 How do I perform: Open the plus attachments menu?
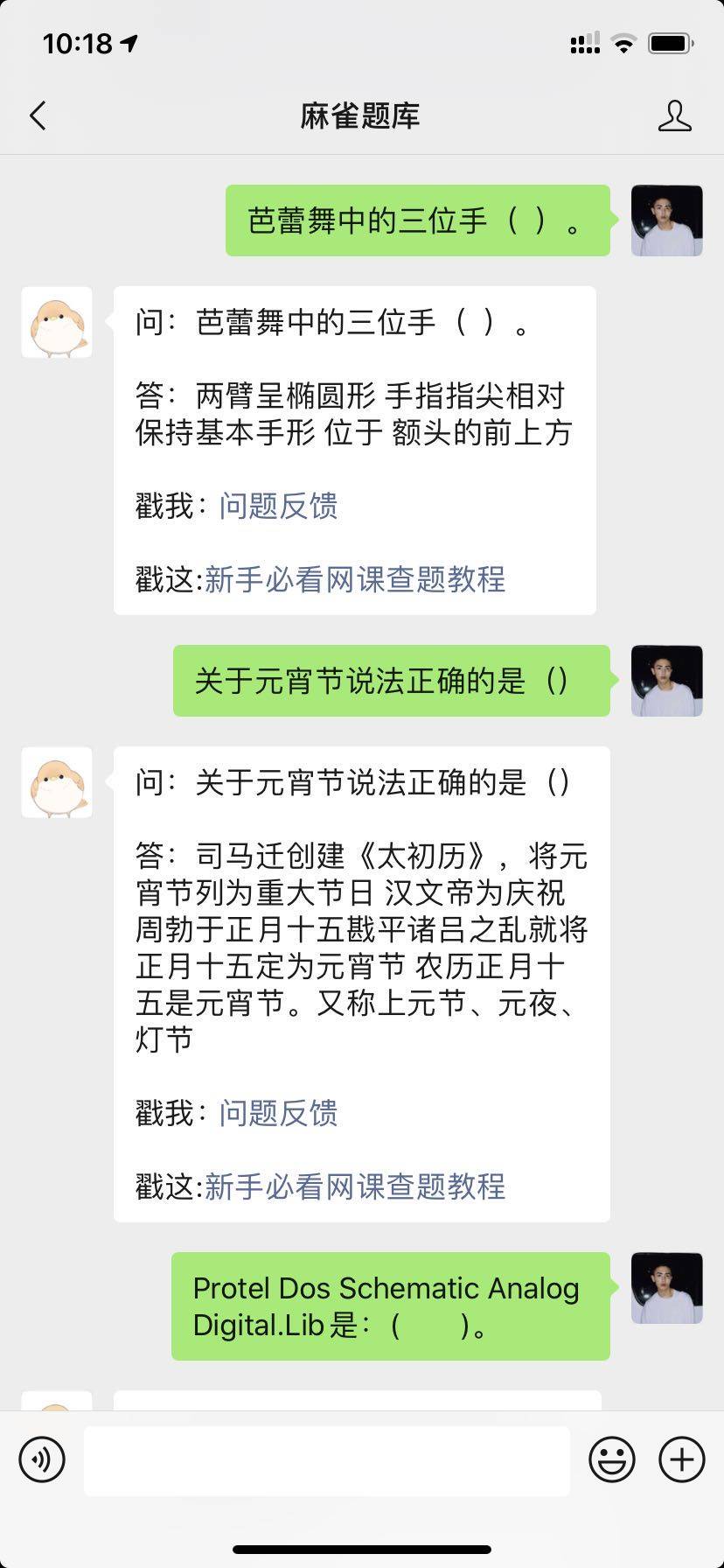tap(681, 1459)
